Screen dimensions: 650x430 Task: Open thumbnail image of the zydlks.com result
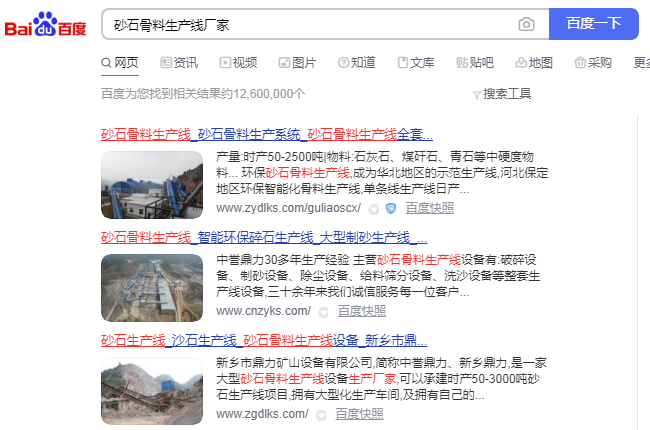[x=152, y=183]
